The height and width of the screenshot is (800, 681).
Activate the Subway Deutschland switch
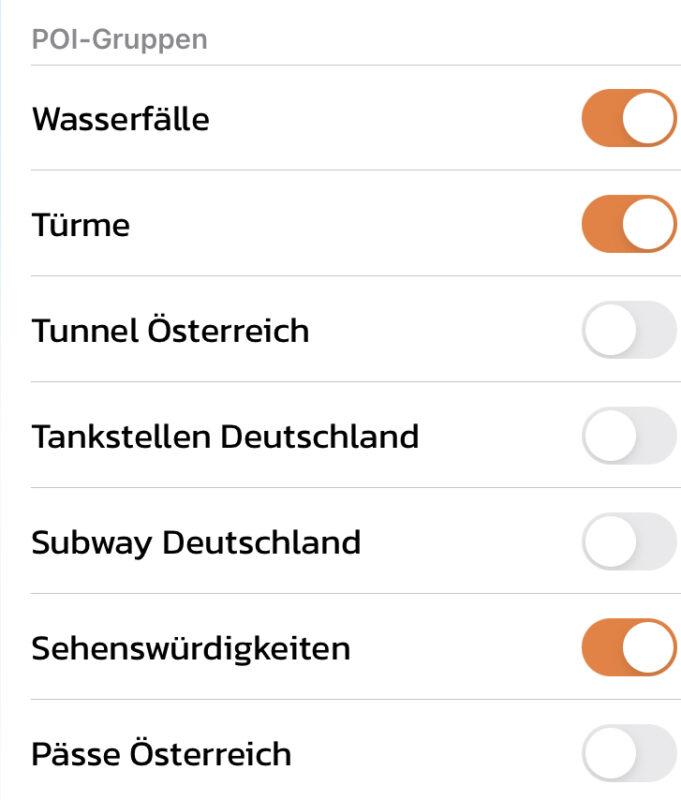(629, 542)
